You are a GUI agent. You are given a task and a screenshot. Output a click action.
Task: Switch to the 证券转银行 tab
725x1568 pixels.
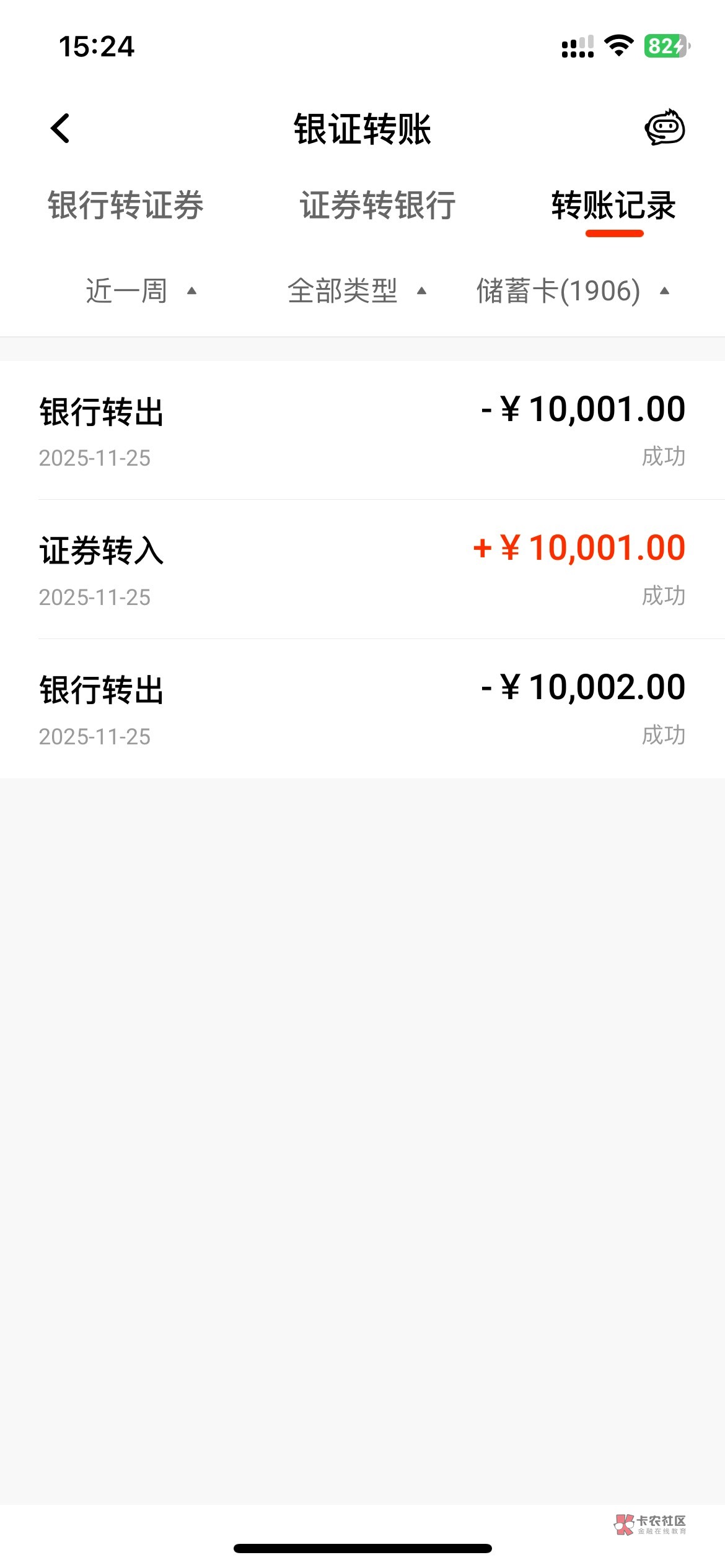pos(378,206)
